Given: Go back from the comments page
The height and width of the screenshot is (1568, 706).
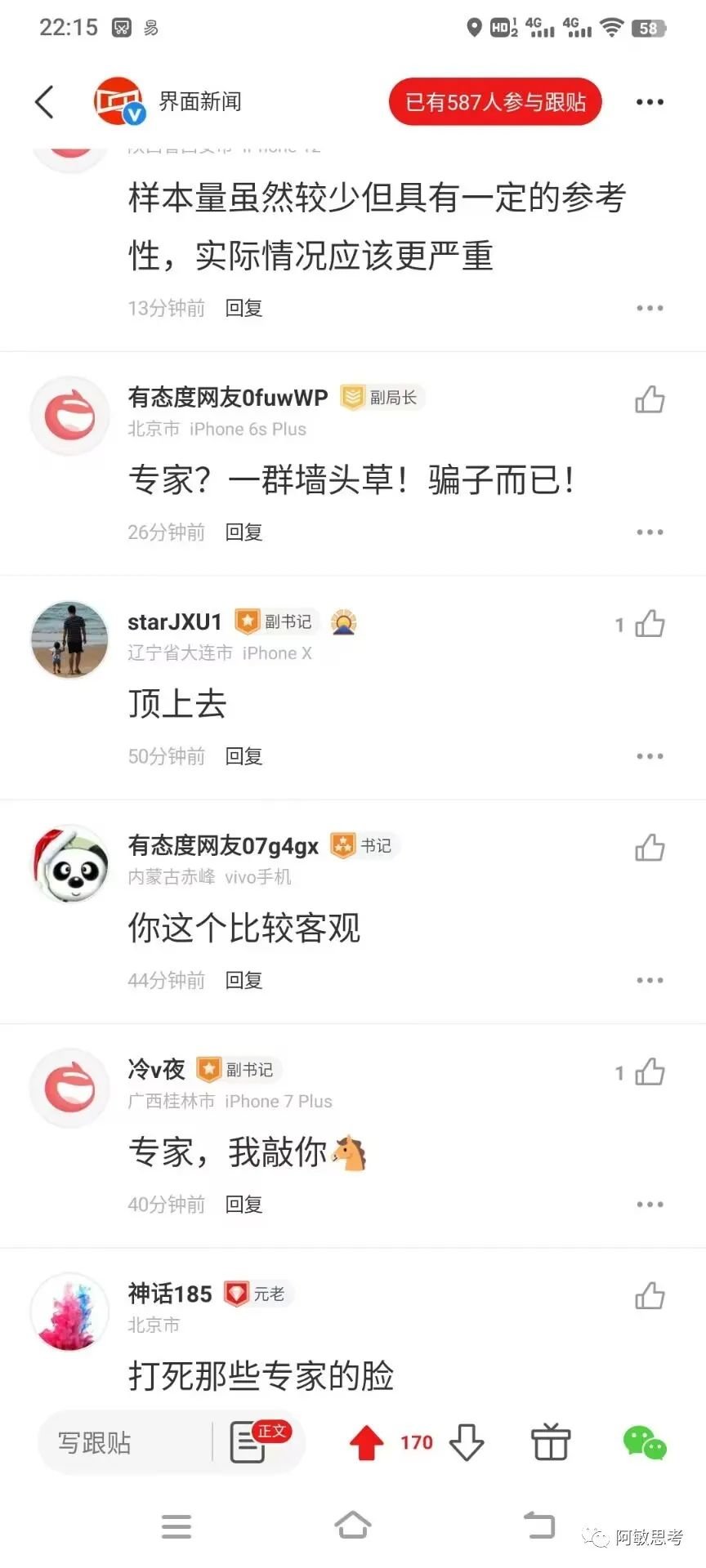Looking at the screenshot, I should tap(45, 102).
